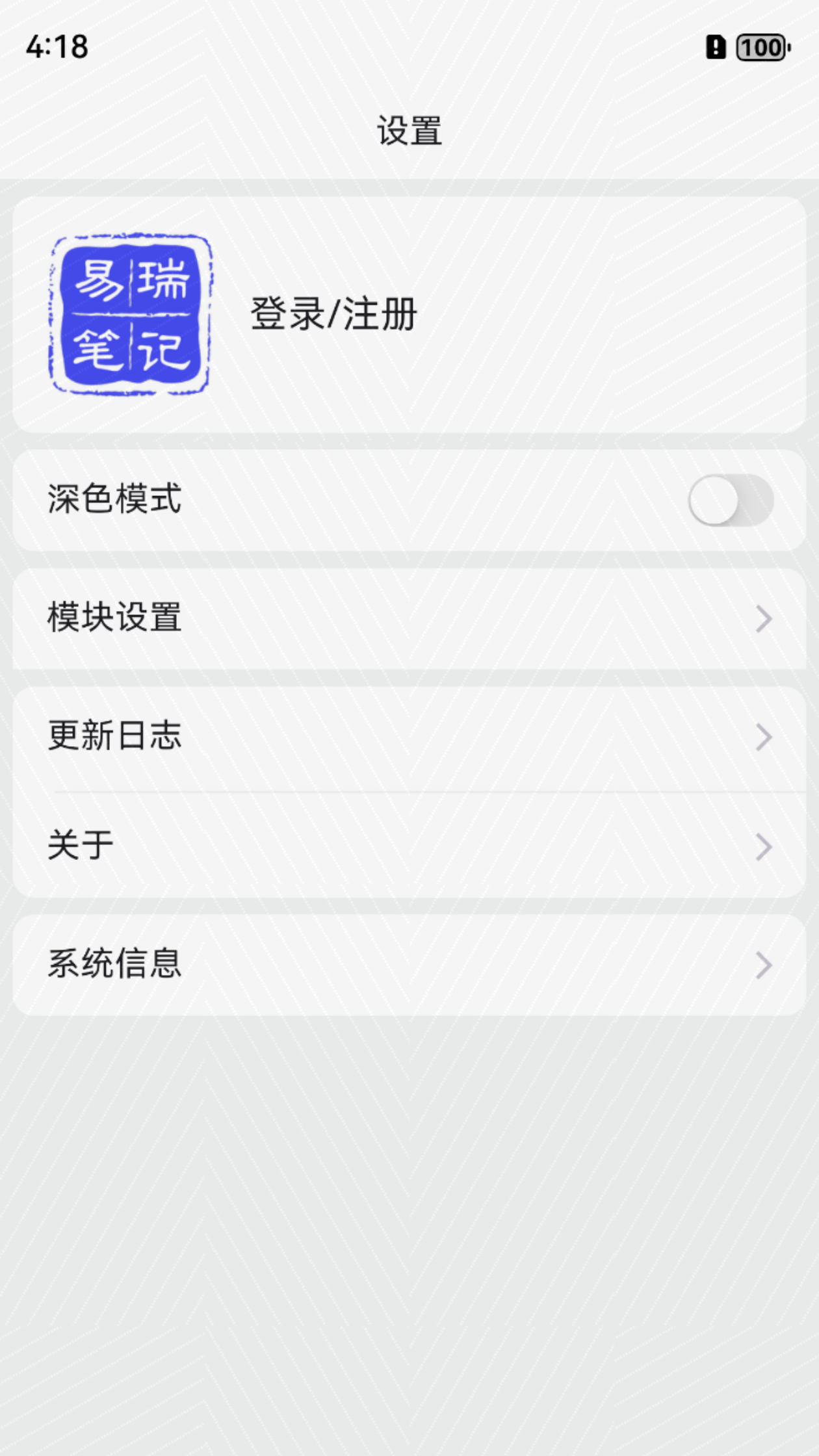The image size is (819, 1456).
Task: Tap the clock showing 4:18
Action: pos(55,48)
